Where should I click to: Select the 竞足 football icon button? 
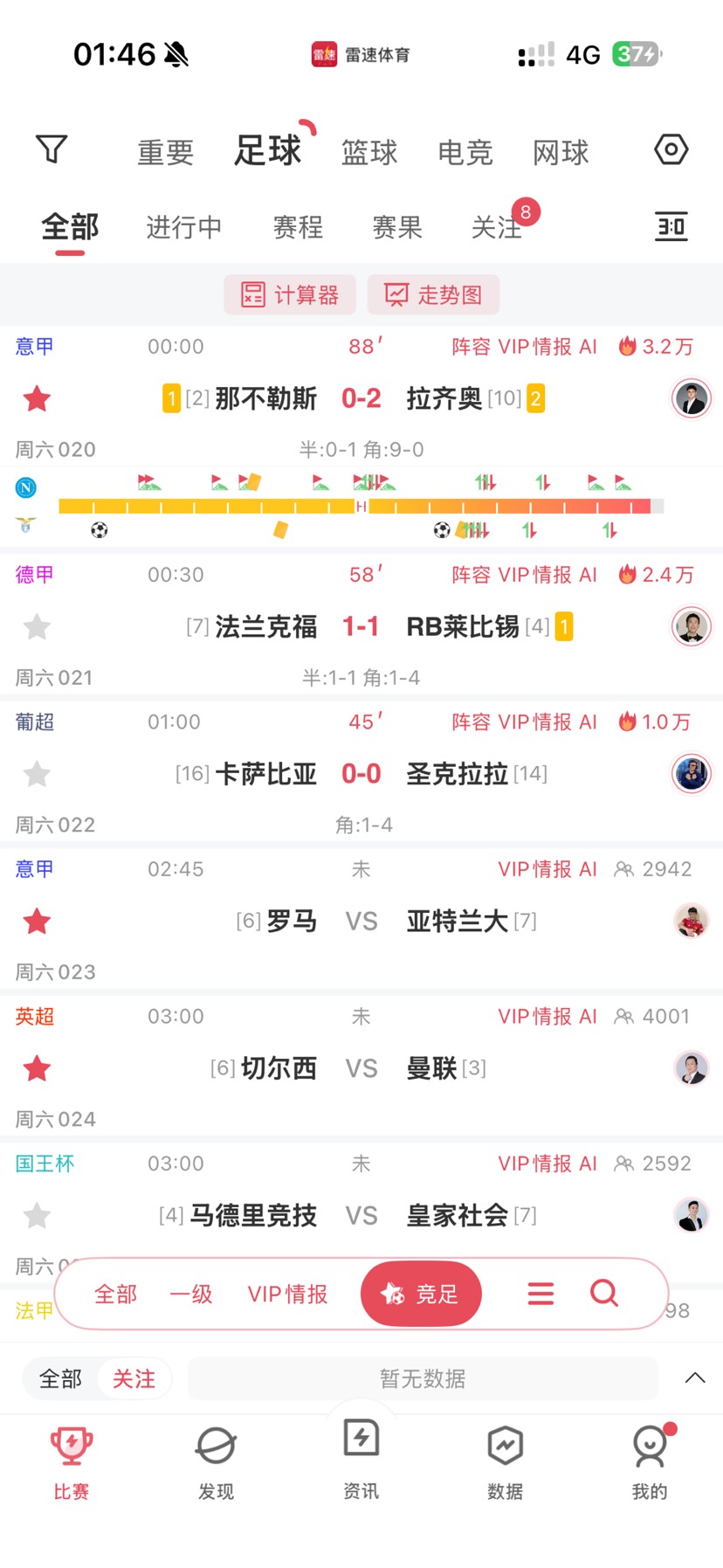tap(421, 1294)
